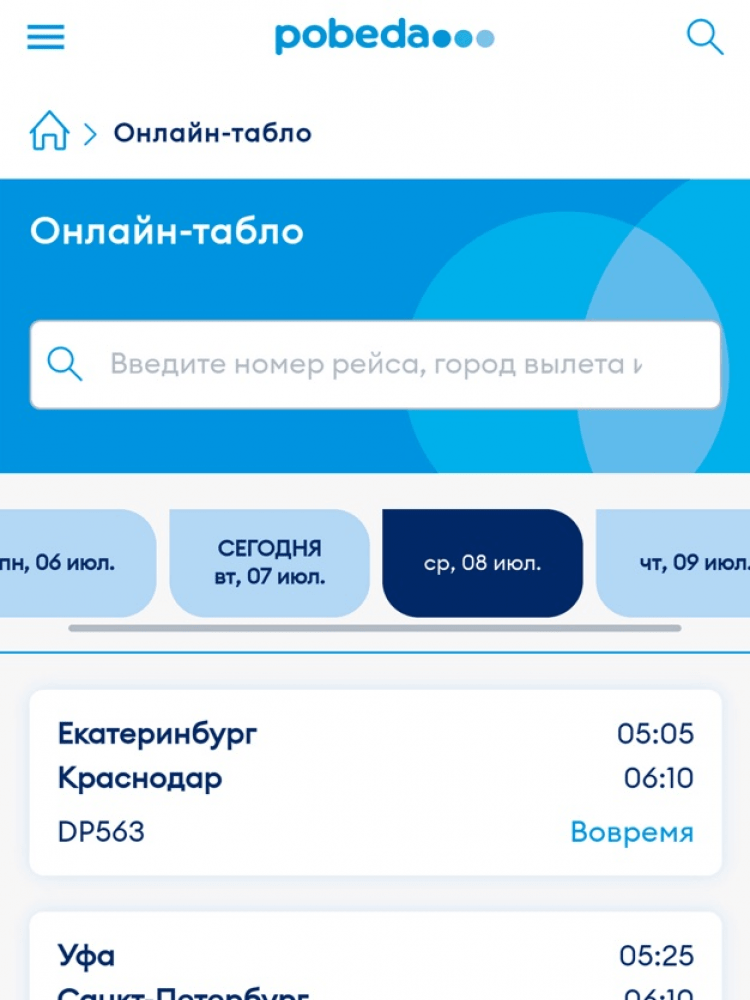Open the hamburger navigation menu
The image size is (750, 1000).
45,38
